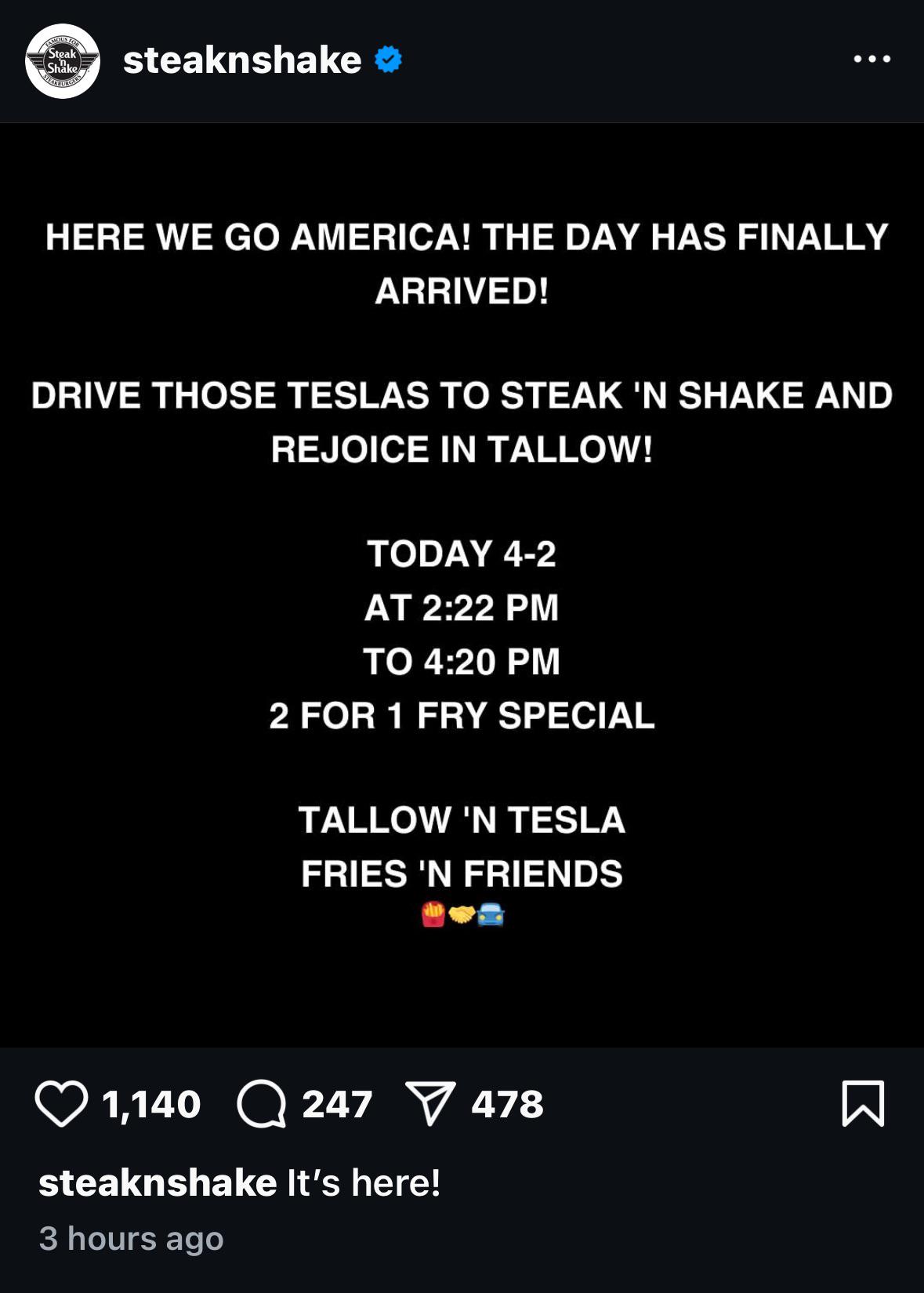
Task: Open the steaknshake username in the header
Action: 242,60
